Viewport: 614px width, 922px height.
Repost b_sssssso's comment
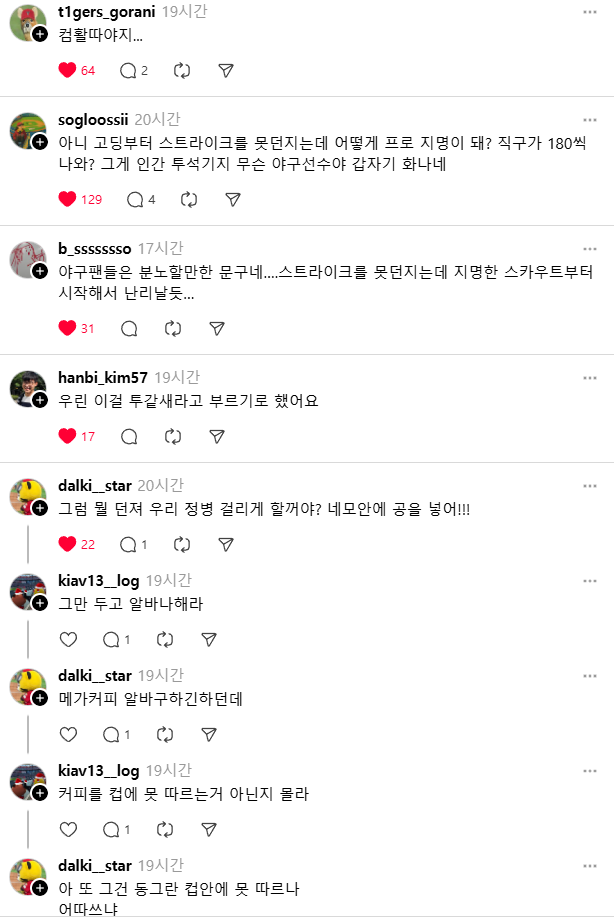pyautogui.click(x=173, y=328)
